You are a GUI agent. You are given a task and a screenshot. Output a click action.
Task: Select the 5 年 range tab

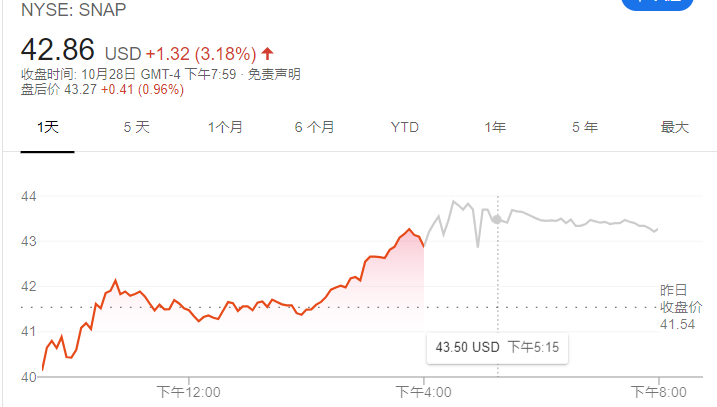(x=584, y=127)
